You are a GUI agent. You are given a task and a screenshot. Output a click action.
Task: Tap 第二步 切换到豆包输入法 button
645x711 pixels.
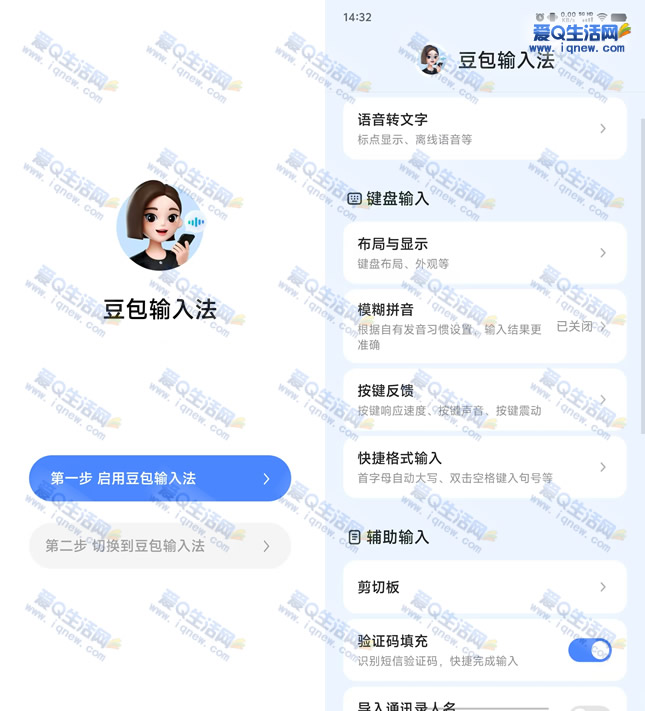tap(160, 546)
